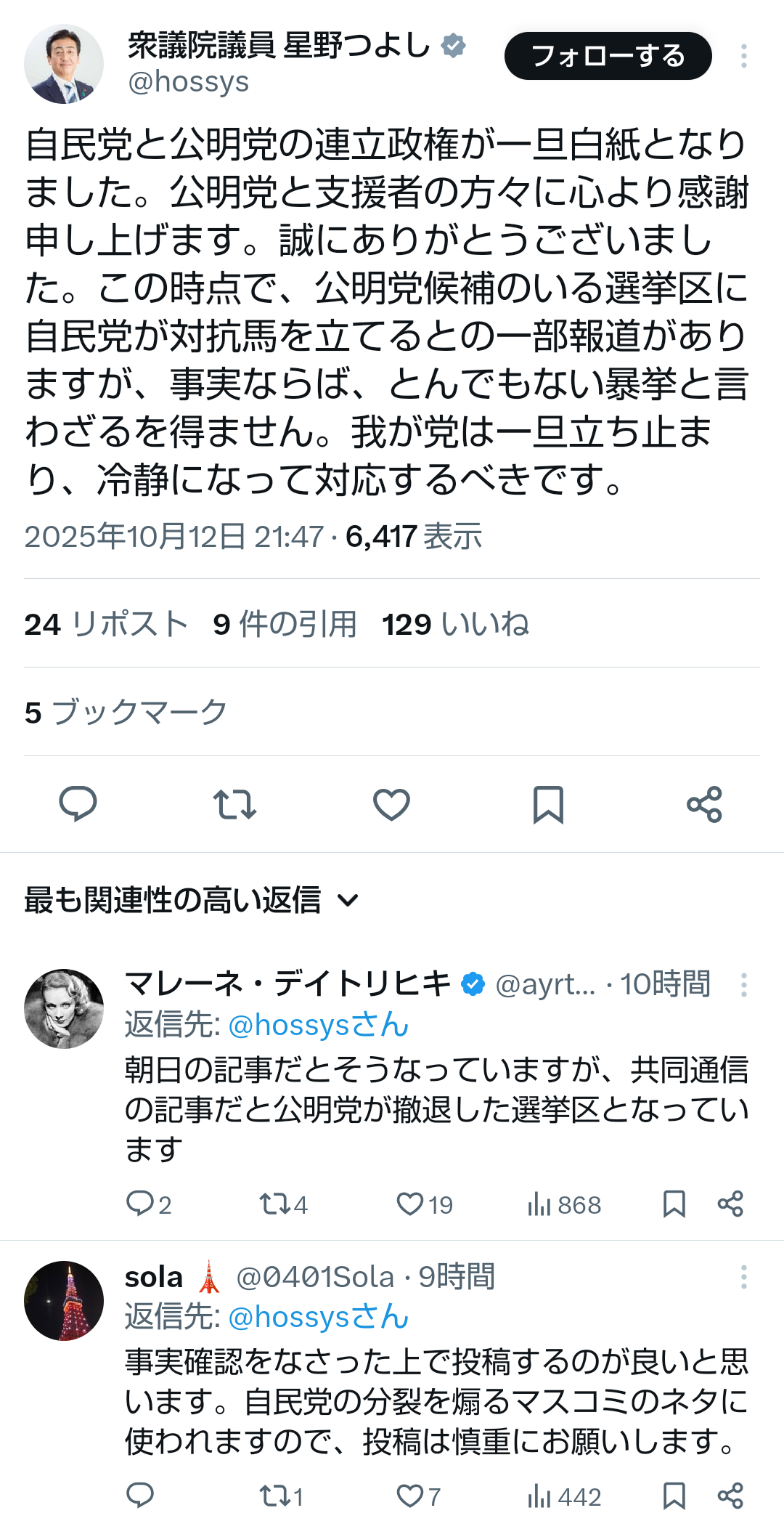Screen dimensions: 784x1529
Task: Follow 星野つよし with the フォローする button
Action: [608, 56]
